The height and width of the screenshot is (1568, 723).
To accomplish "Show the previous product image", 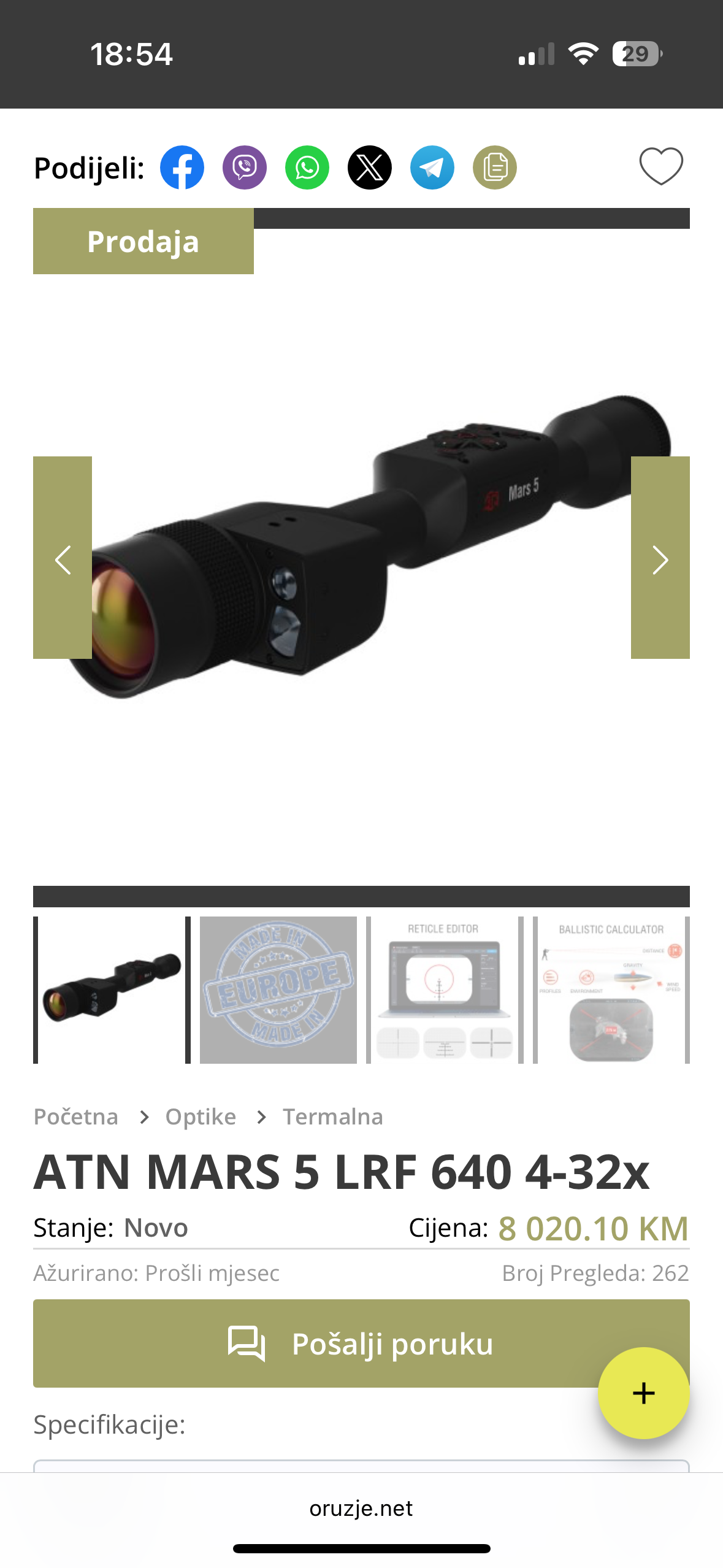I will tap(63, 558).
